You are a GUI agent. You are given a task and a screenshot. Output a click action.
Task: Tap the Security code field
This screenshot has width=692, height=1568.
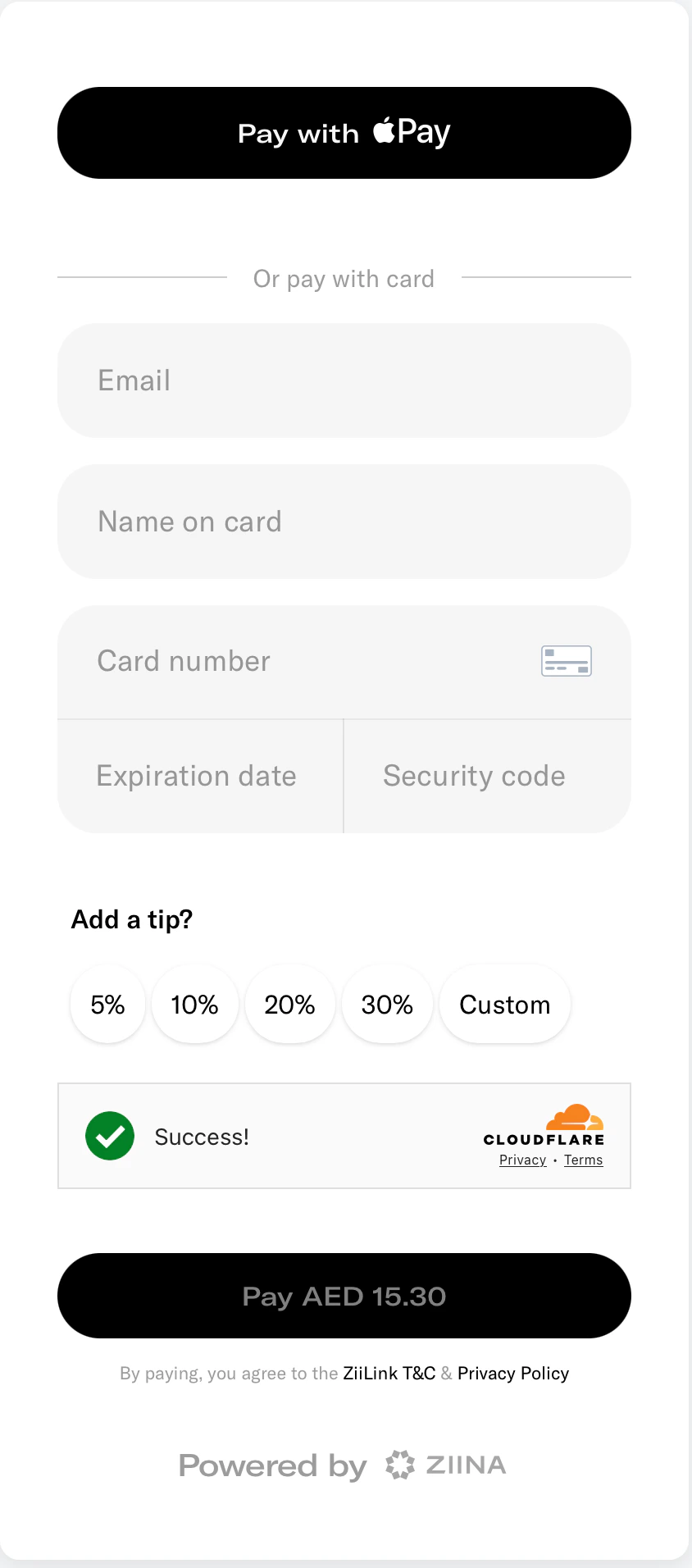[x=487, y=776]
